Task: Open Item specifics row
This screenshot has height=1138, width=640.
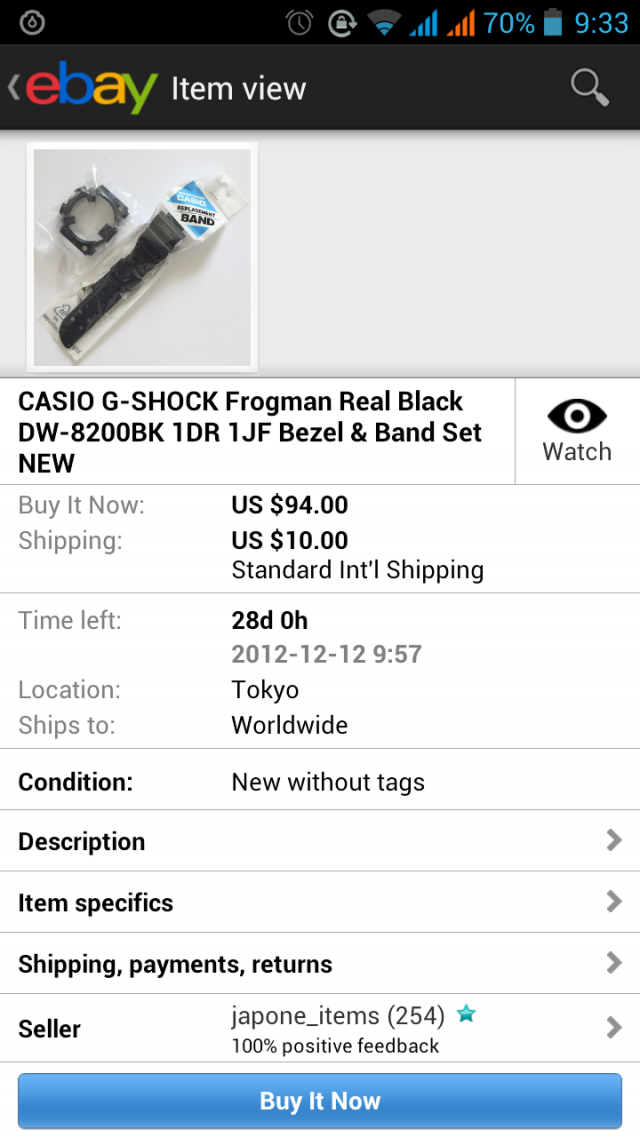Action: pyautogui.click(x=320, y=903)
